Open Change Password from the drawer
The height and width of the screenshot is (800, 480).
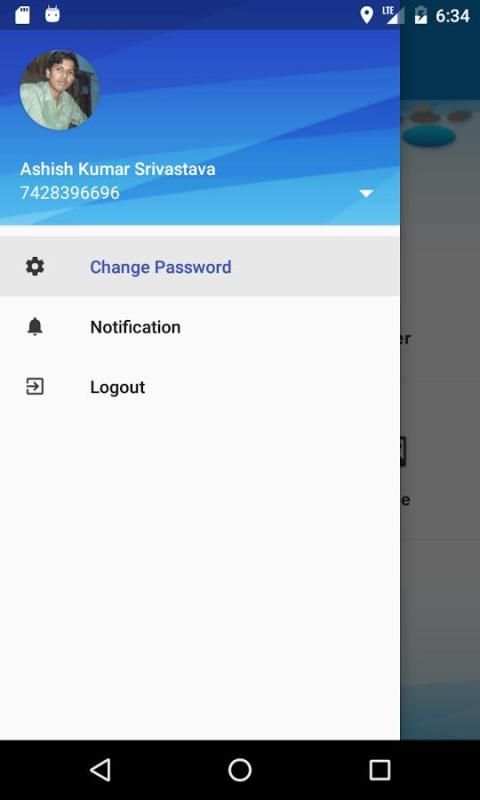pyautogui.click(x=200, y=267)
